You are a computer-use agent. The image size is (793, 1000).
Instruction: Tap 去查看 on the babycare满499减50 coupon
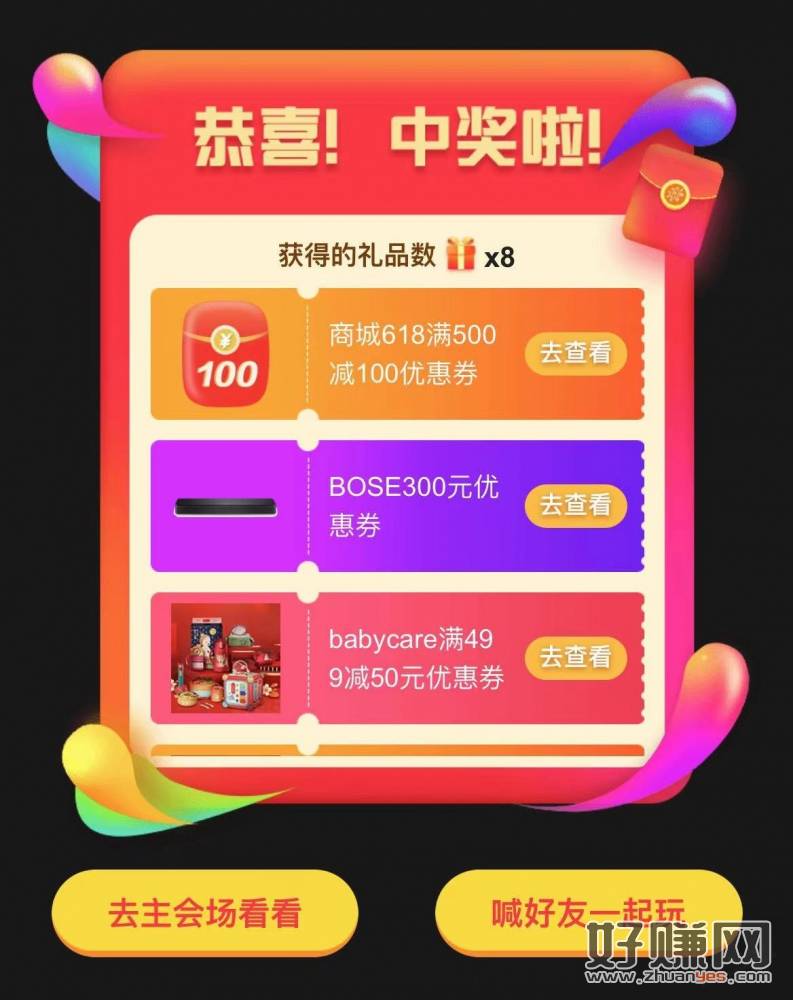pos(575,657)
